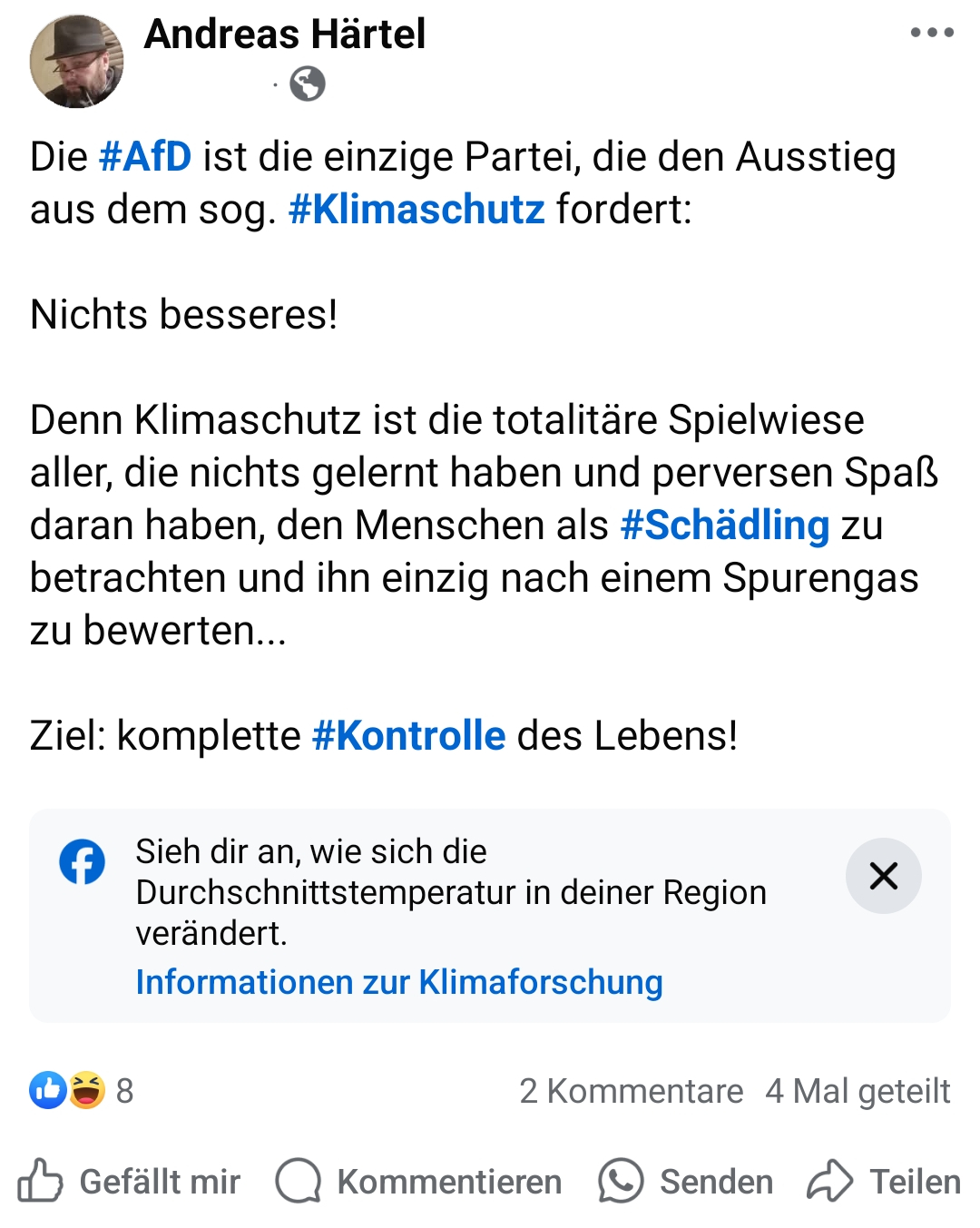
Task: Open the #Kontrolle hashtag
Action: tap(408, 735)
